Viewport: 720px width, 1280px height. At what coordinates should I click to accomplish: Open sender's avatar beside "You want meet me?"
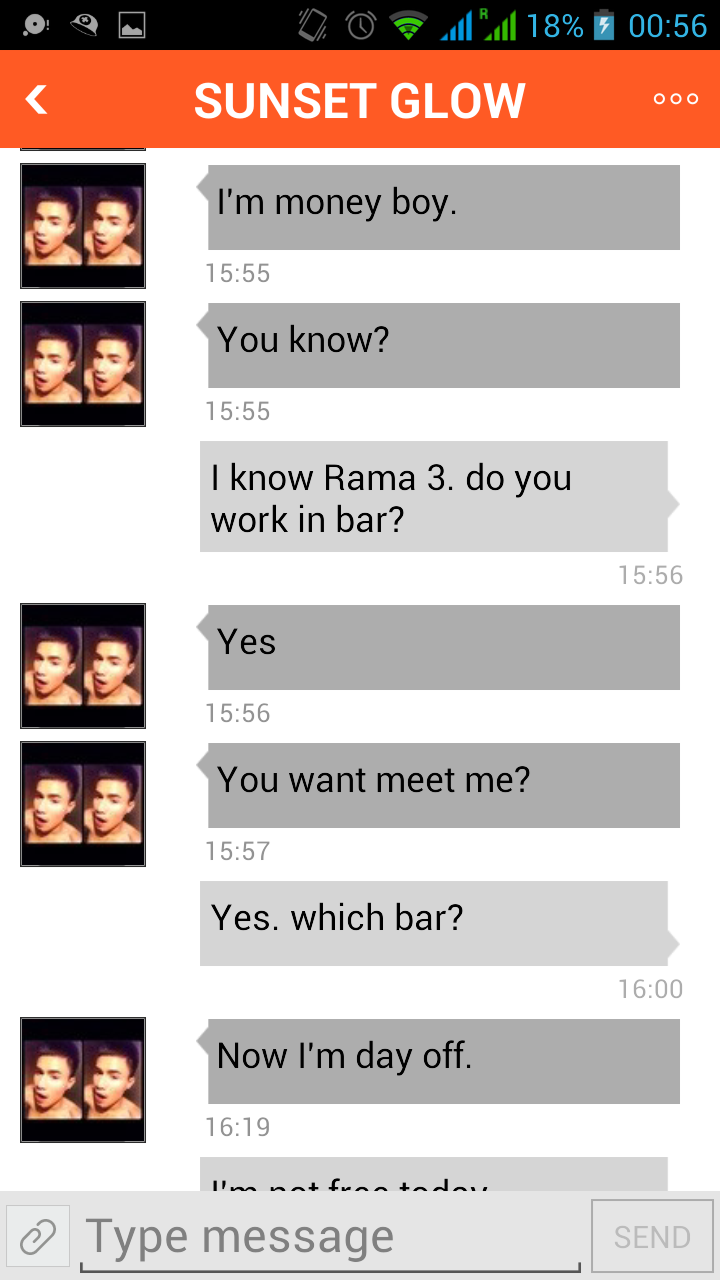[83, 804]
